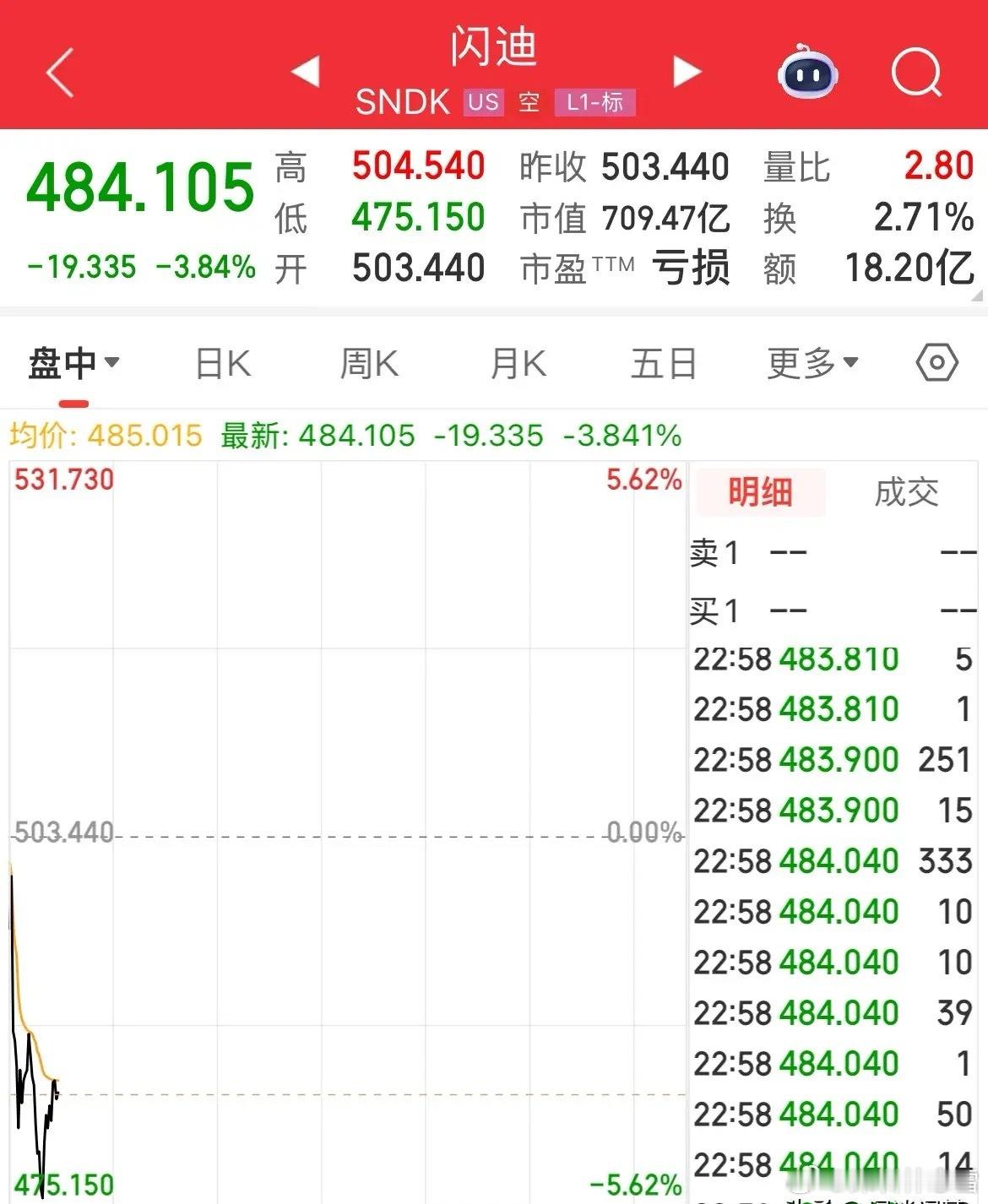Tap the robot assistant icon
The width and height of the screenshot is (988, 1204).
pos(808,74)
